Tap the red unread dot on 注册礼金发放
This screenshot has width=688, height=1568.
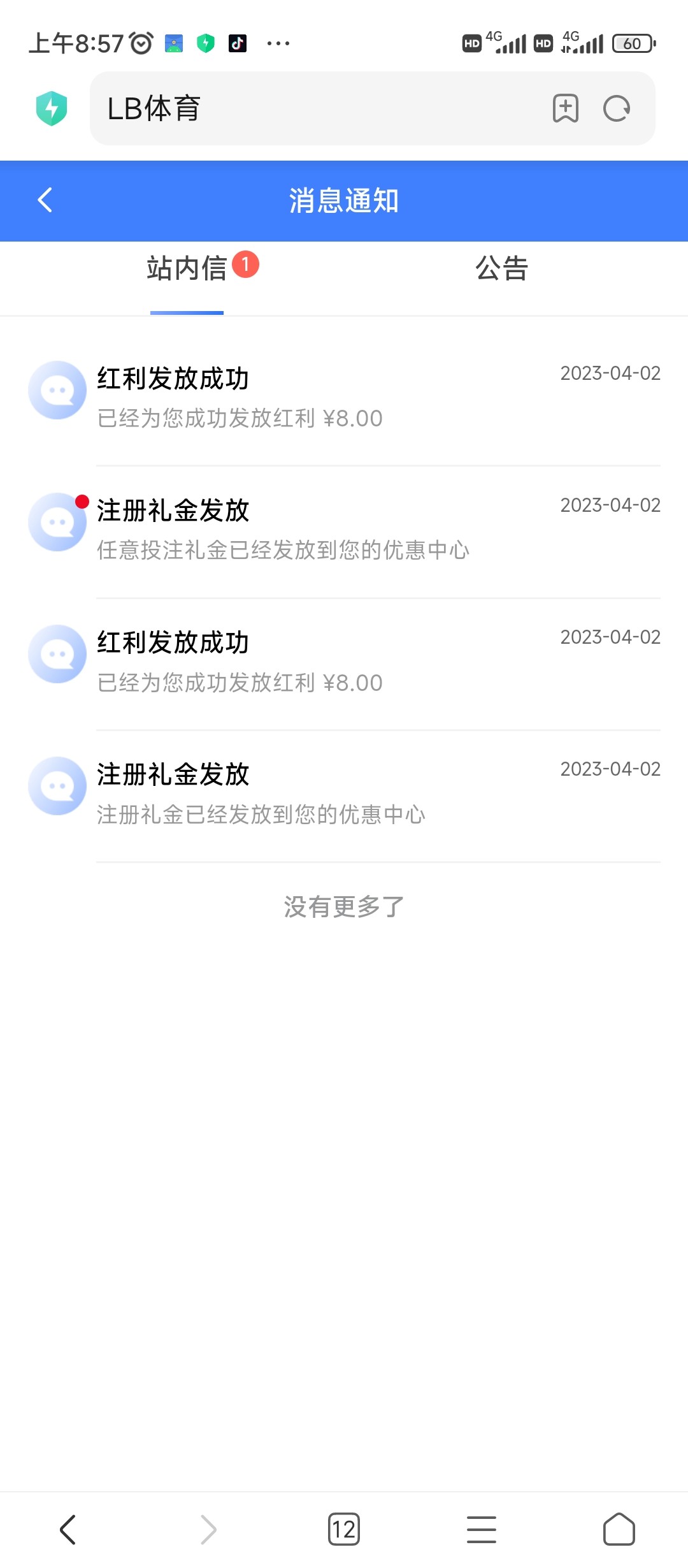point(82,502)
